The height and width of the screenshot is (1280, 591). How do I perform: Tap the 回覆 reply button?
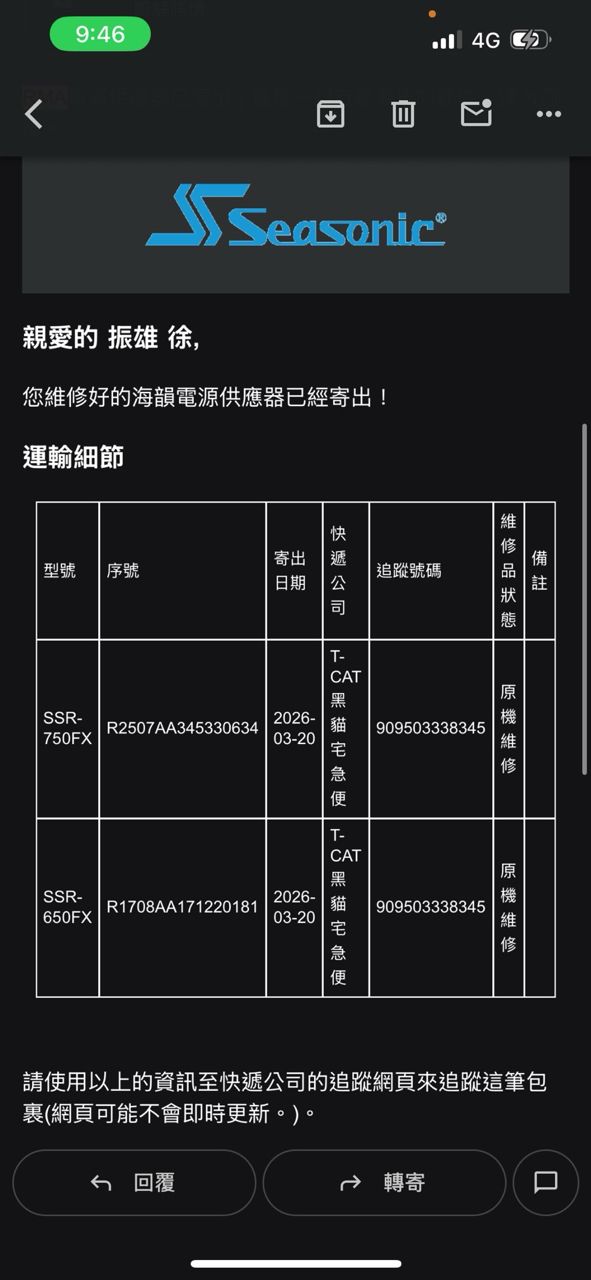[x=134, y=1183]
